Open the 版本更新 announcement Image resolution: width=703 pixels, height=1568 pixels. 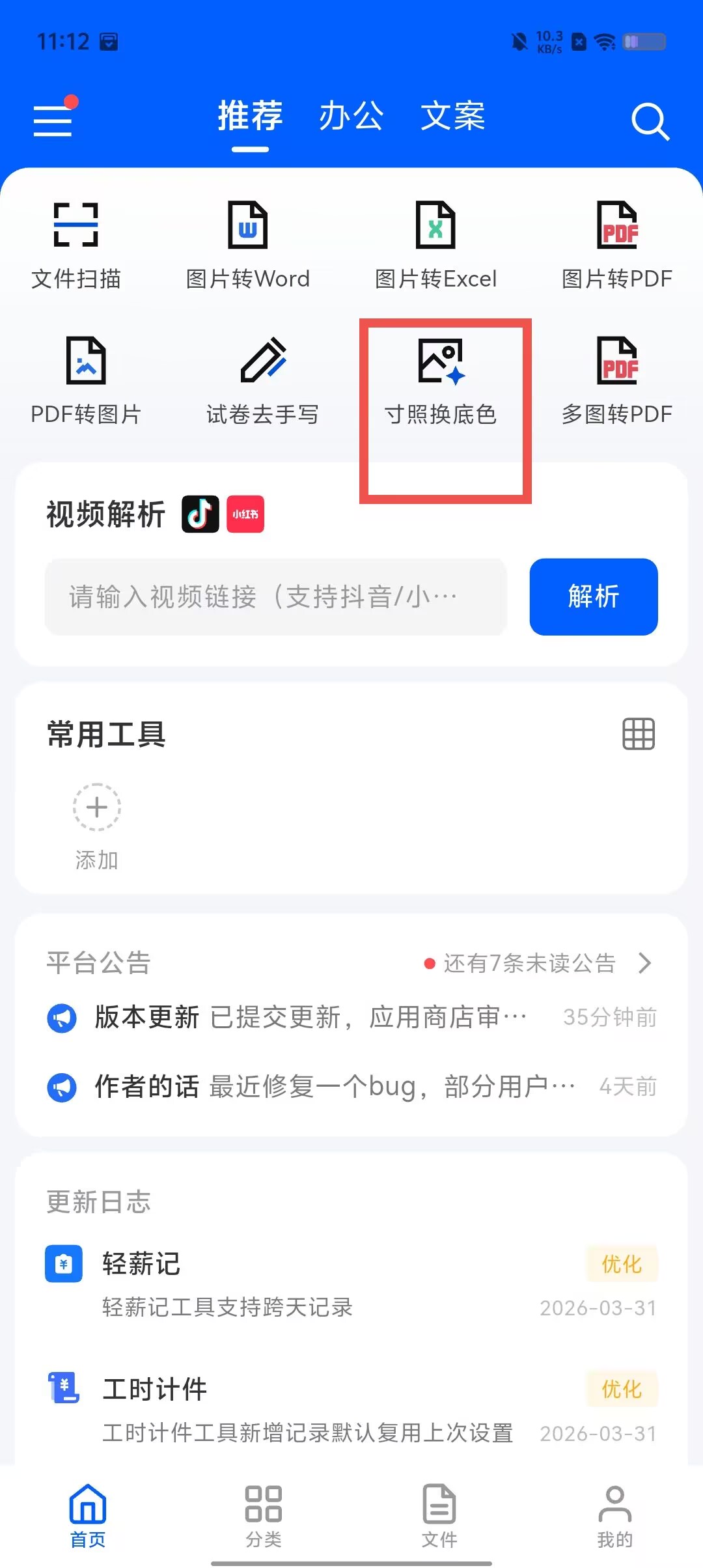pos(351,1017)
